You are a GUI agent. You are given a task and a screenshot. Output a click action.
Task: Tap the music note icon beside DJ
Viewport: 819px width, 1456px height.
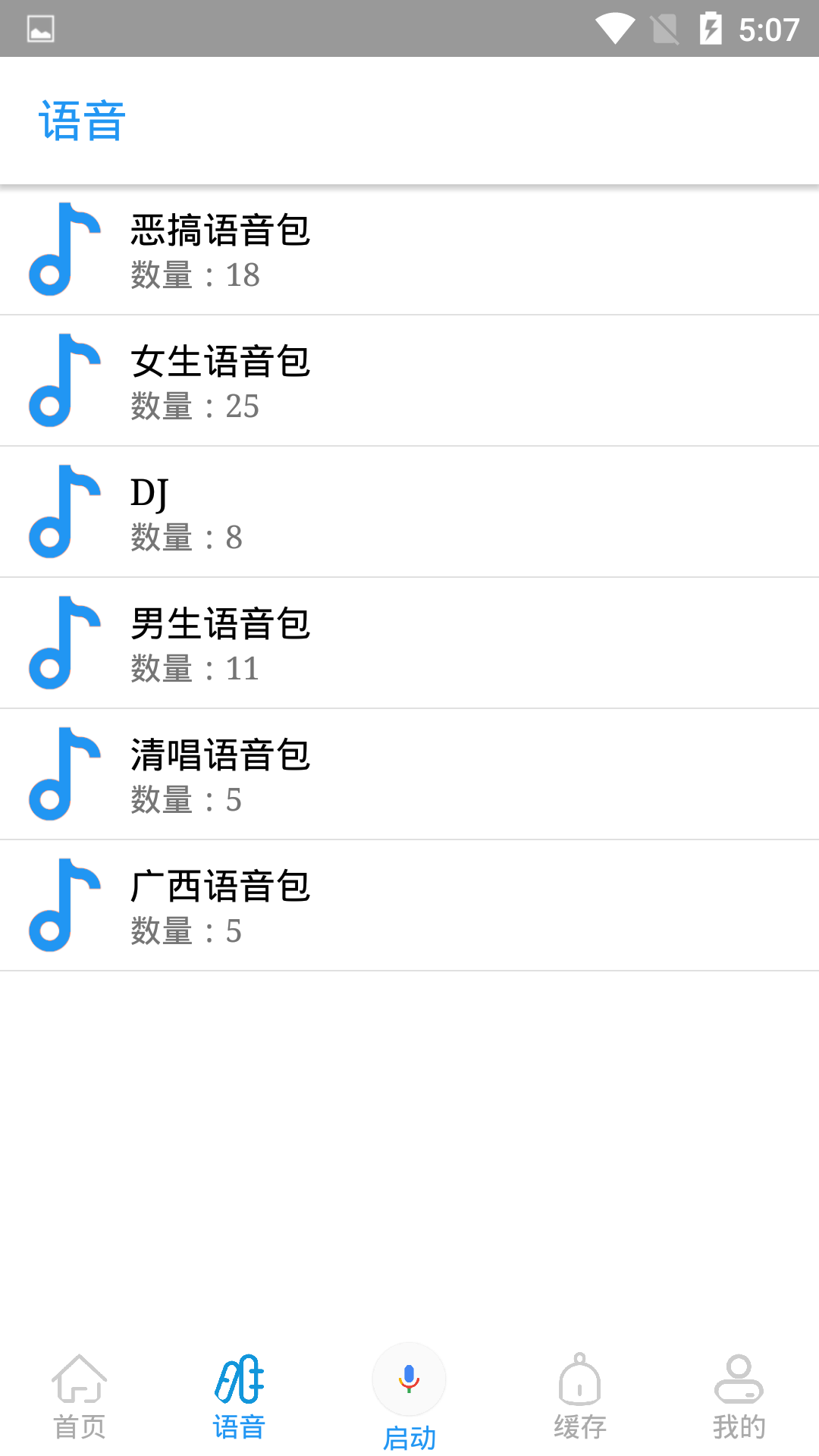point(64,512)
